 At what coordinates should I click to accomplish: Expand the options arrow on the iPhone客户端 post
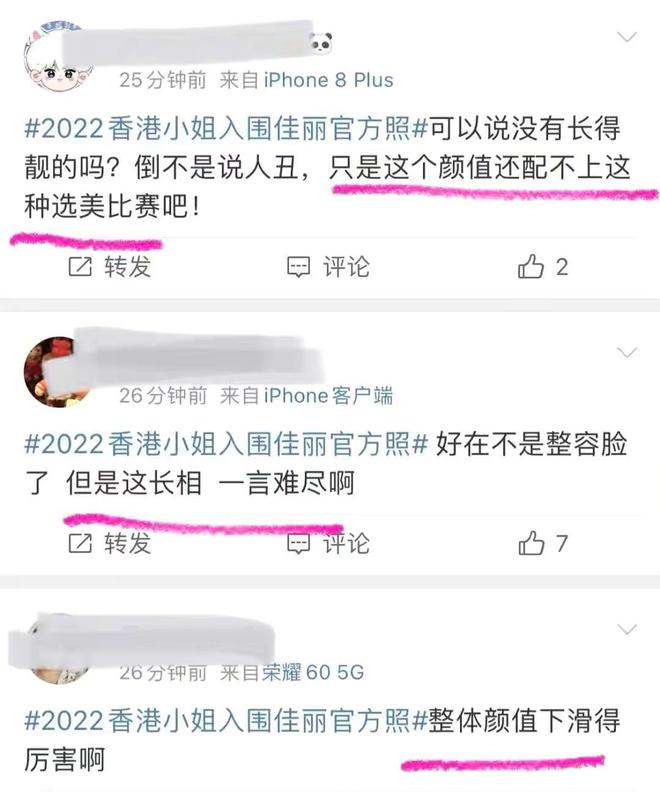point(628,352)
